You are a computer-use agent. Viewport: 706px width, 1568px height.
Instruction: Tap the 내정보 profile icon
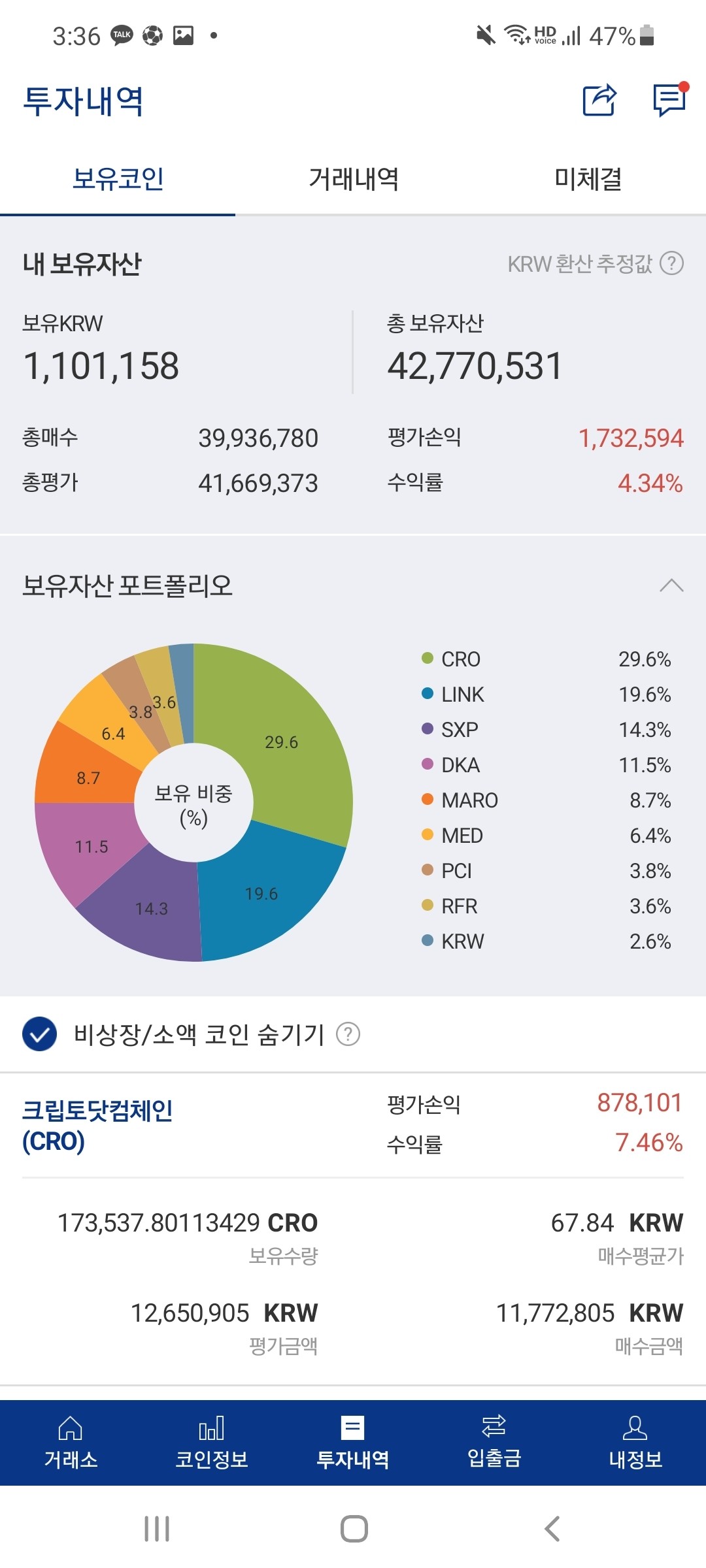(x=635, y=1433)
